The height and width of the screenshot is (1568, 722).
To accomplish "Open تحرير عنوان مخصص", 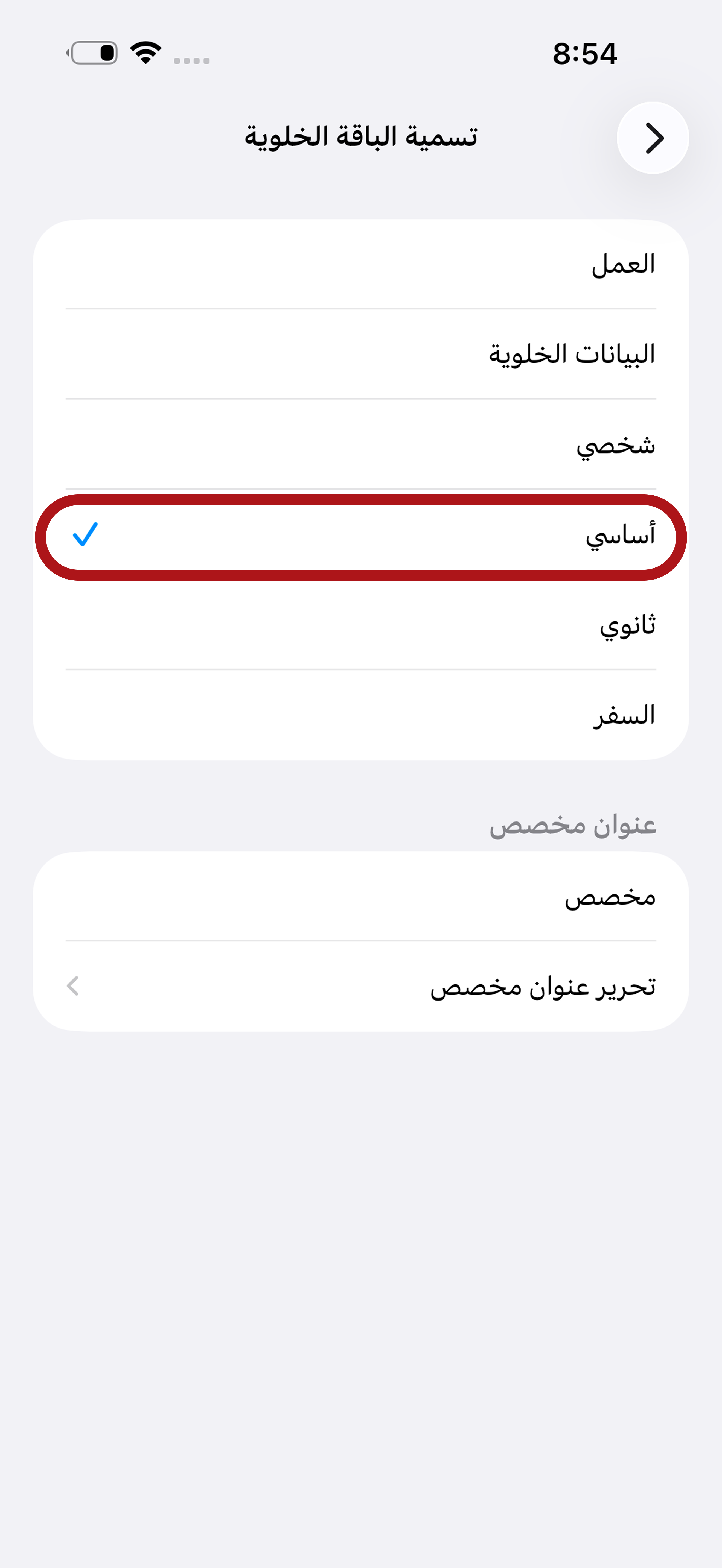I will coord(360,986).
